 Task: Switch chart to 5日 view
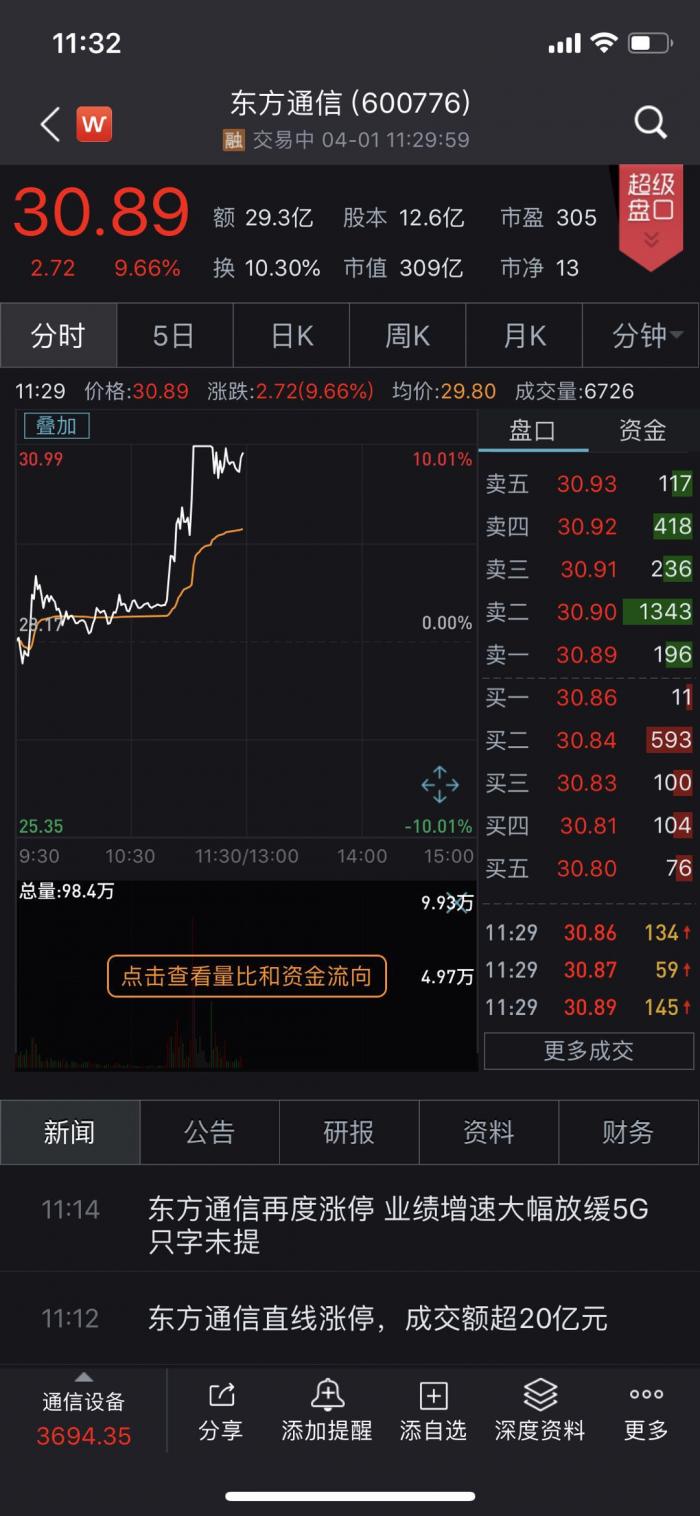(x=174, y=336)
